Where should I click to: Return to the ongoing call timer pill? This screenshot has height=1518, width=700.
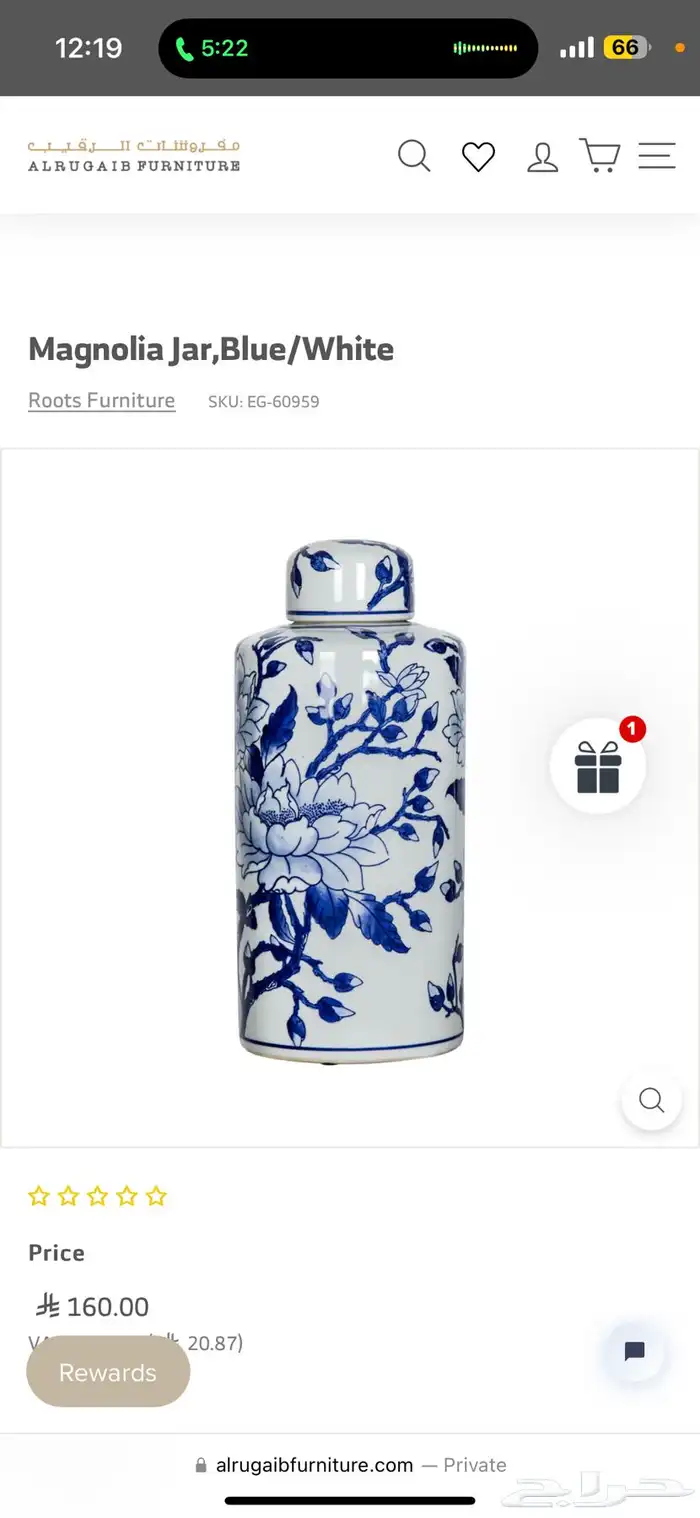click(x=212, y=48)
